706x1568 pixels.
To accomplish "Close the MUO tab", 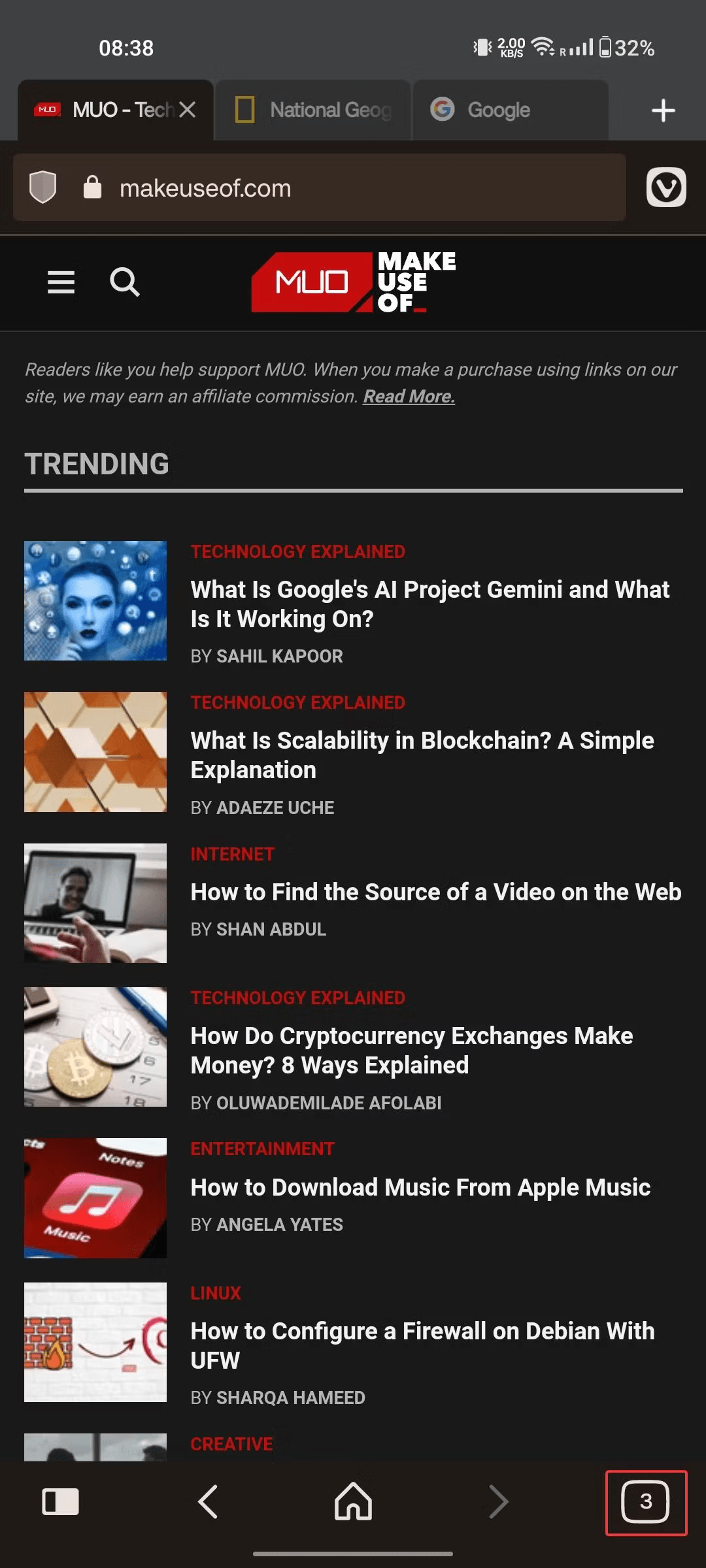I will tap(188, 110).
